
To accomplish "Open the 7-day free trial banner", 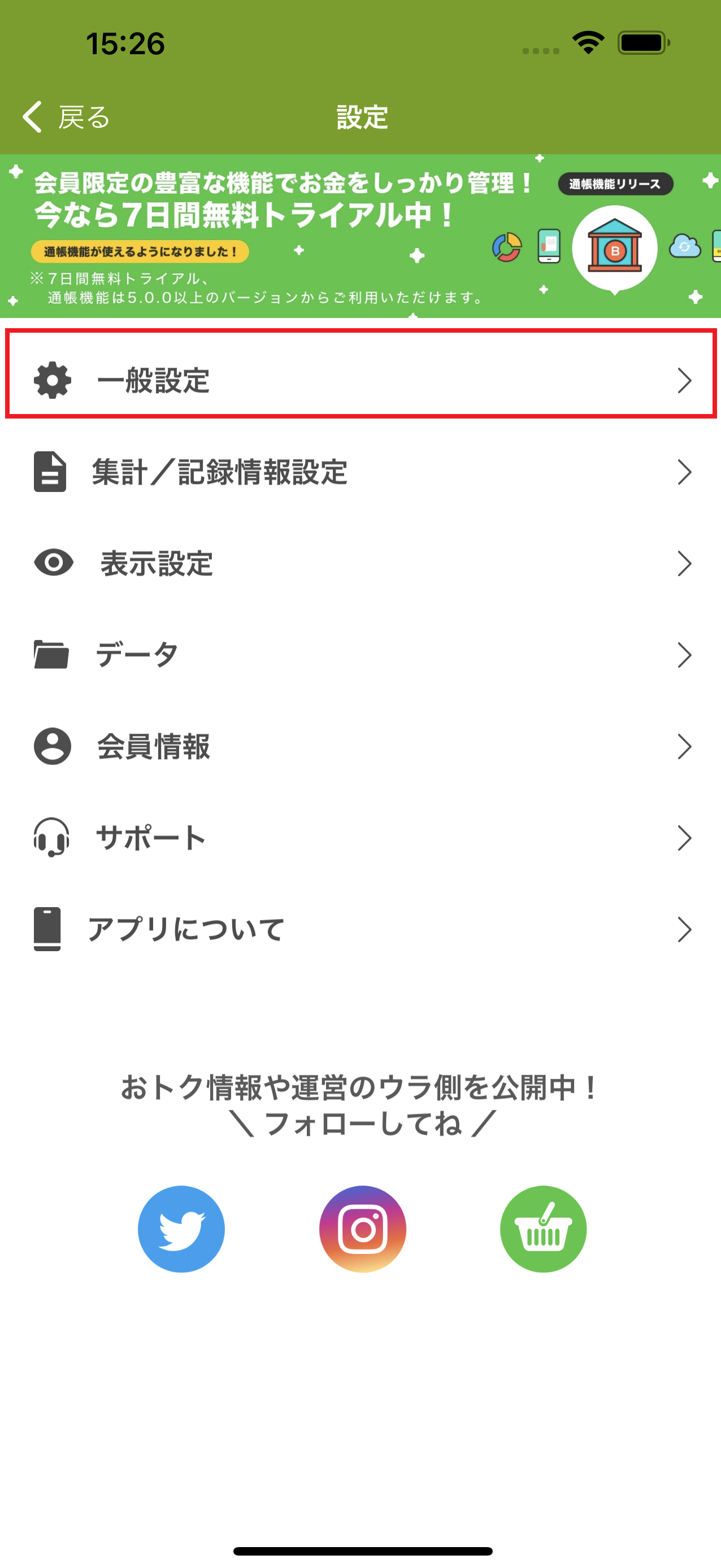I will pyautogui.click(x=360, y=236).
